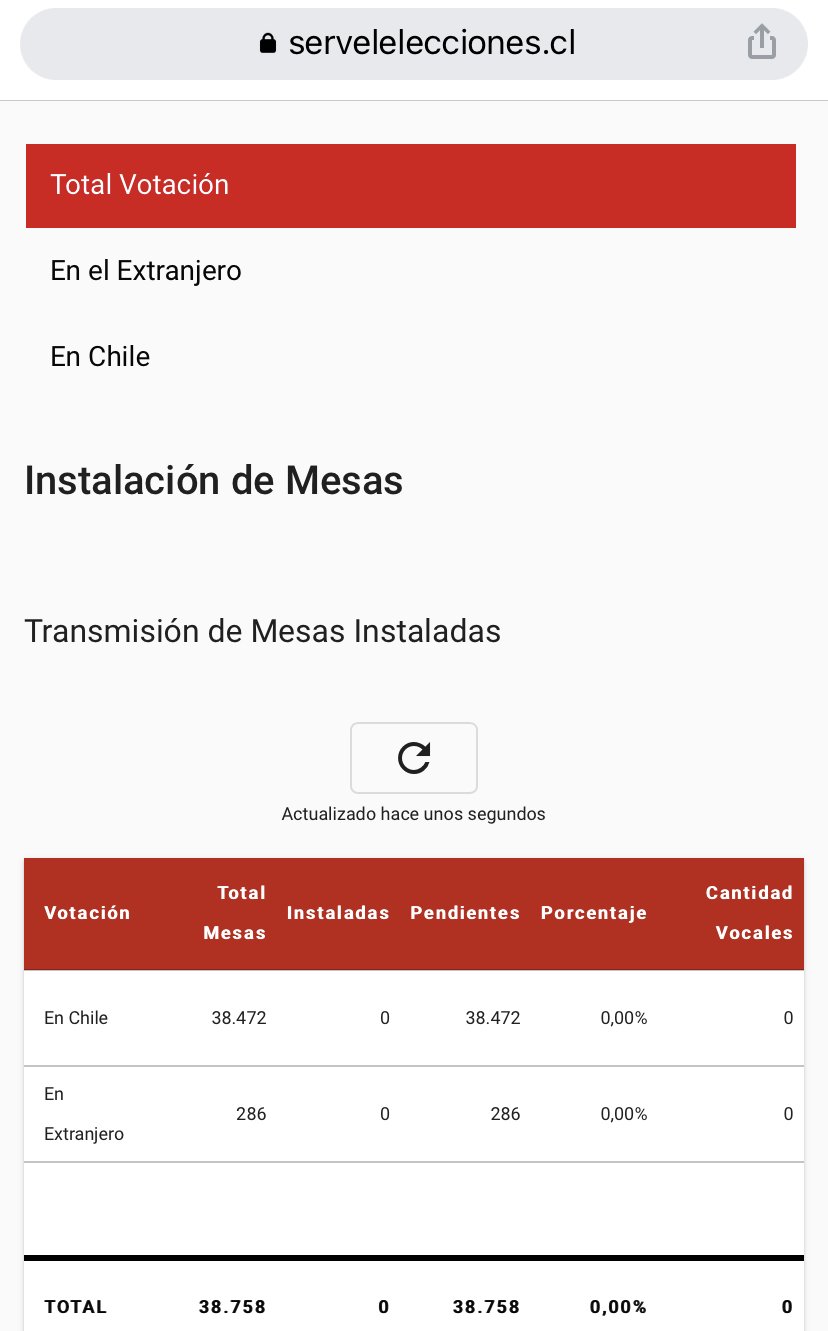Switch to the En Chile section
The image size is (828, 1331).
[411, 357]
